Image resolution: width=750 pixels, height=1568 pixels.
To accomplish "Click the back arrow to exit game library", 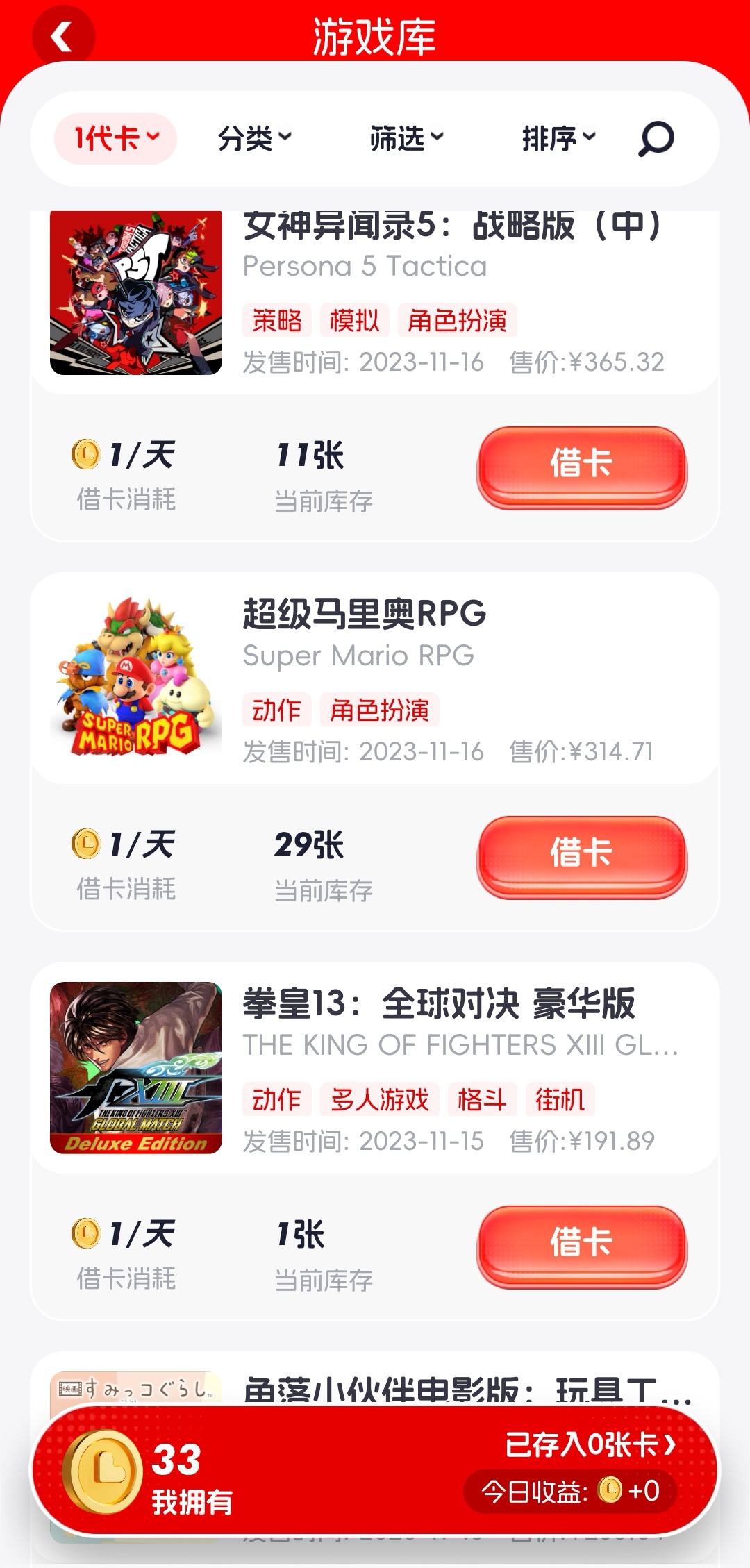I will tap(61, 37).
